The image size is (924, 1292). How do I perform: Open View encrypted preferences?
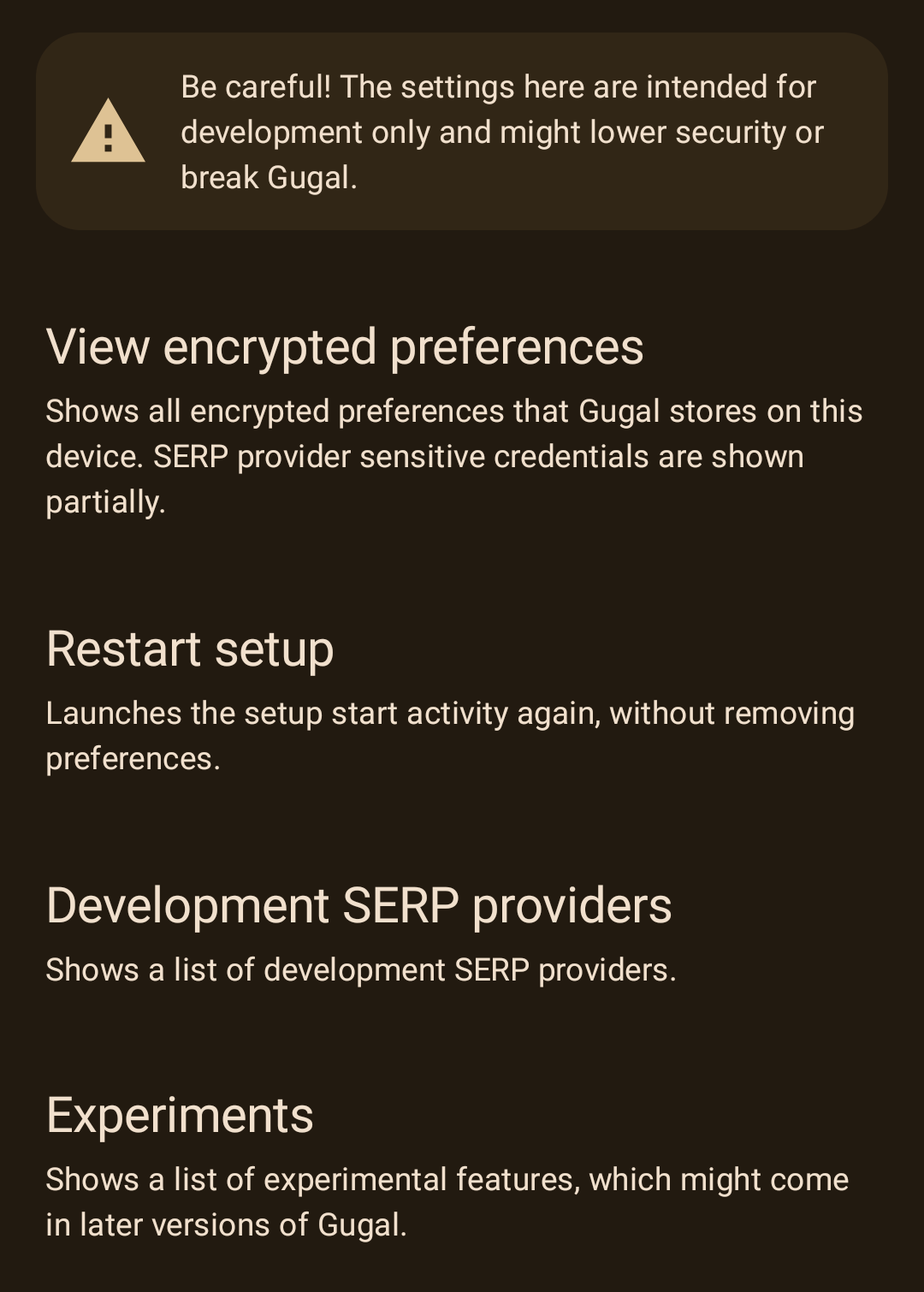point(345,347)
